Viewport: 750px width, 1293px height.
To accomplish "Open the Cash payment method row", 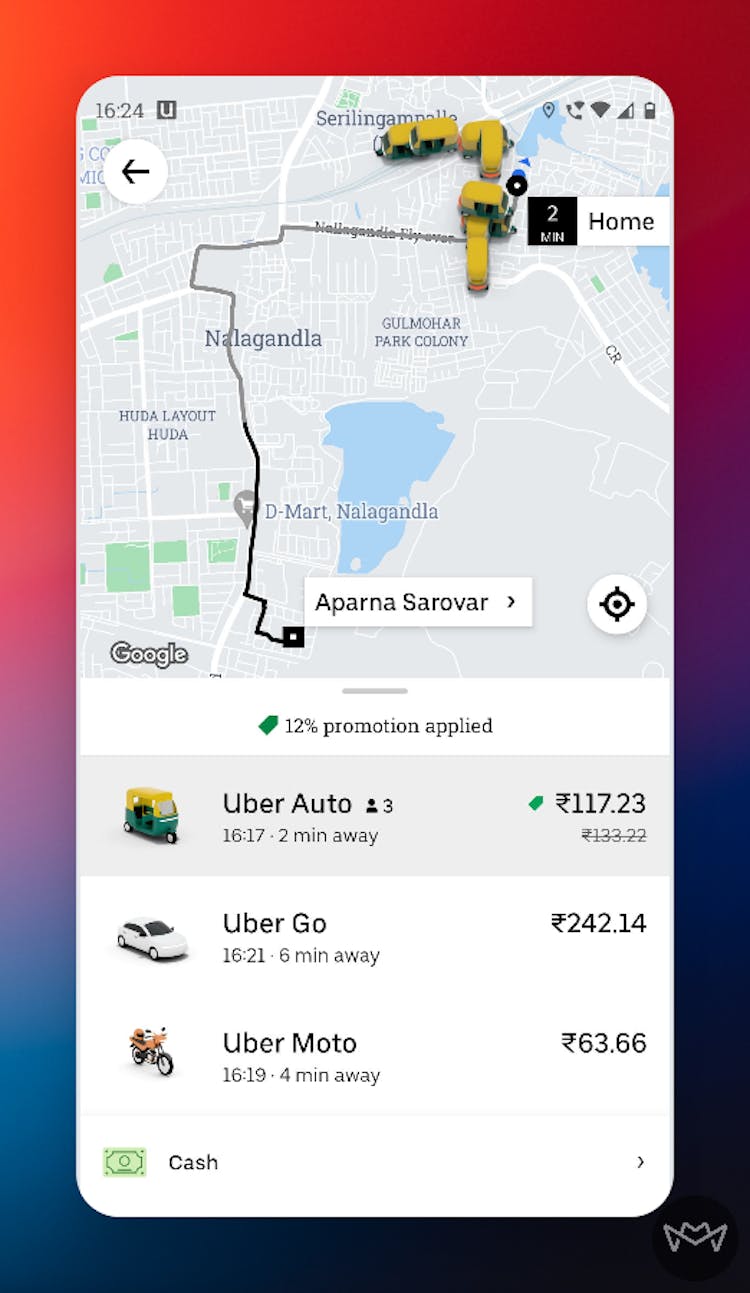I will [375, 1162].
